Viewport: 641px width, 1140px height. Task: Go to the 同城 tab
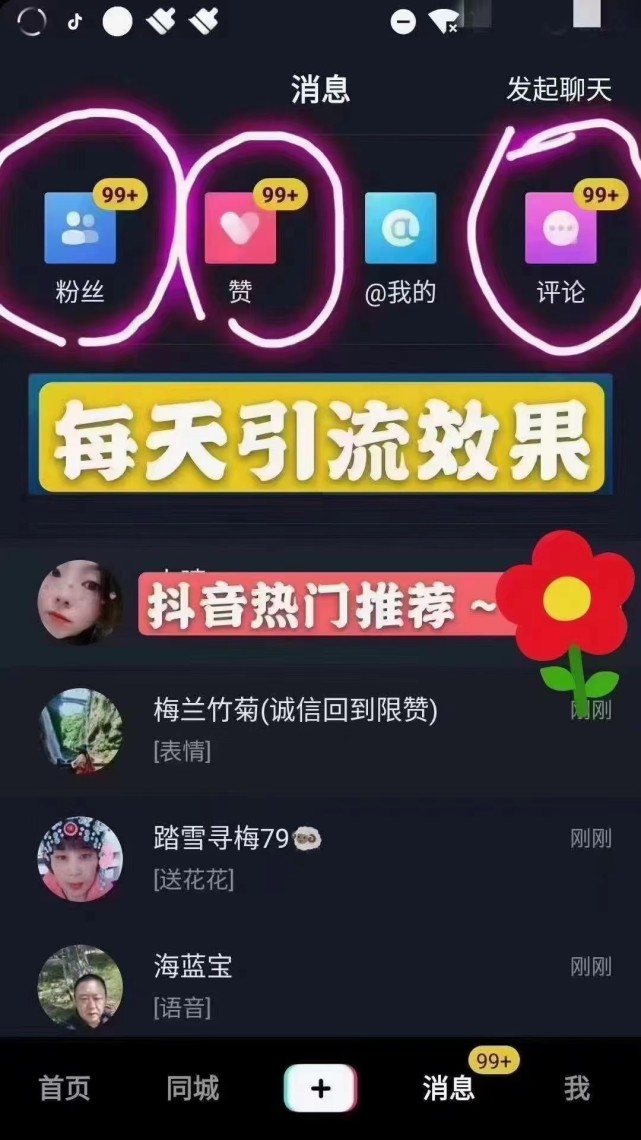[192, 1088]
